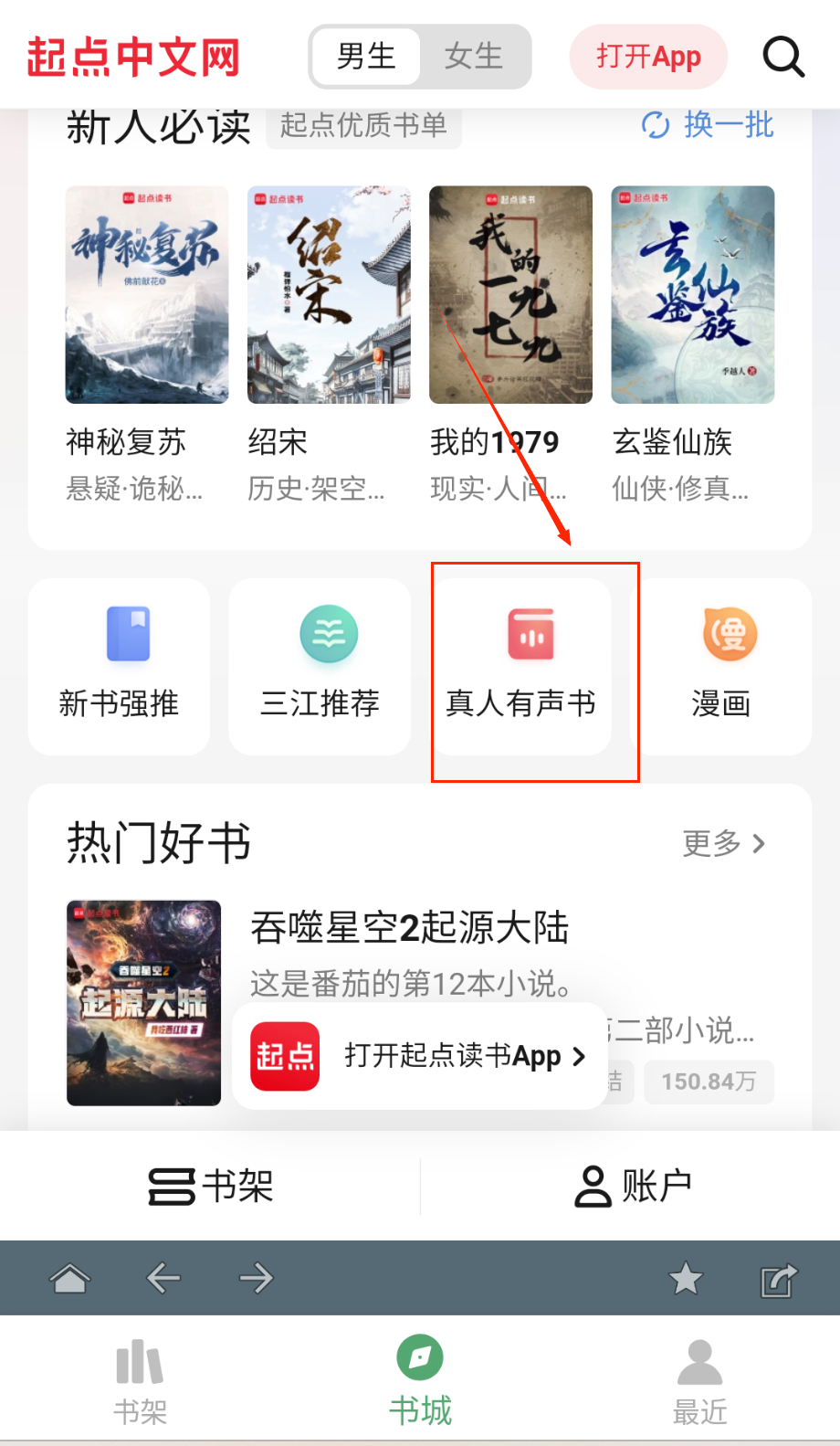Tap the 打开起点读书App banner
This screenshot has width=840, height=1446.
420,1056
